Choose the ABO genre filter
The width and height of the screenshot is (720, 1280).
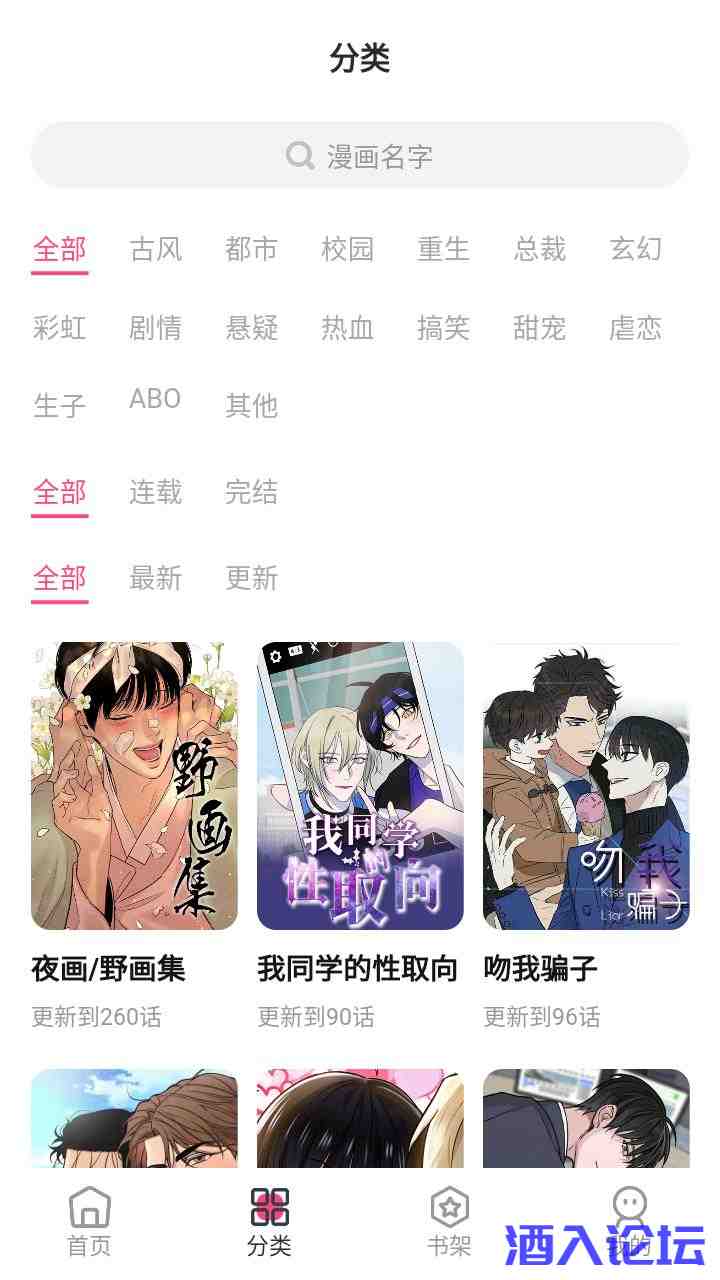pyautogui.click(x=155, y=399)
